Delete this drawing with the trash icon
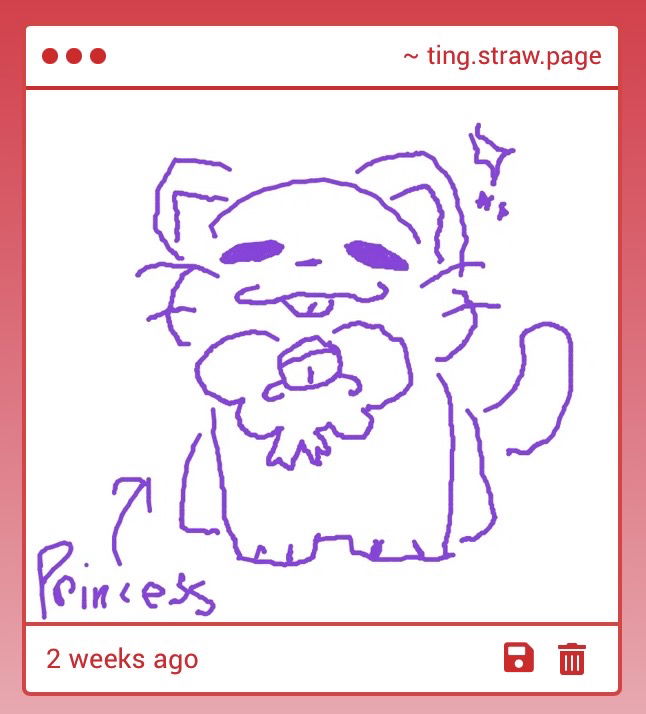 point(572,659)
